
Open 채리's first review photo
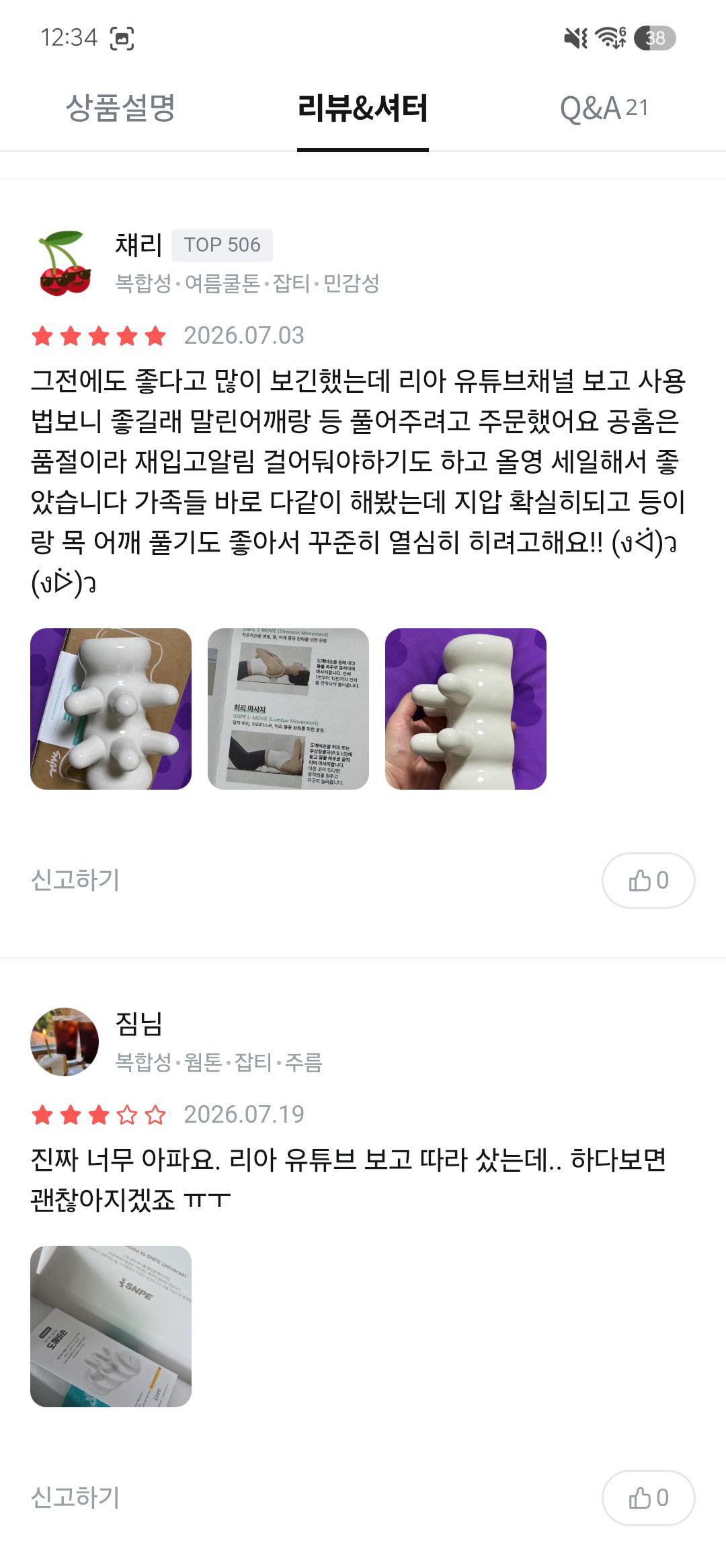[x=111, y=709]
